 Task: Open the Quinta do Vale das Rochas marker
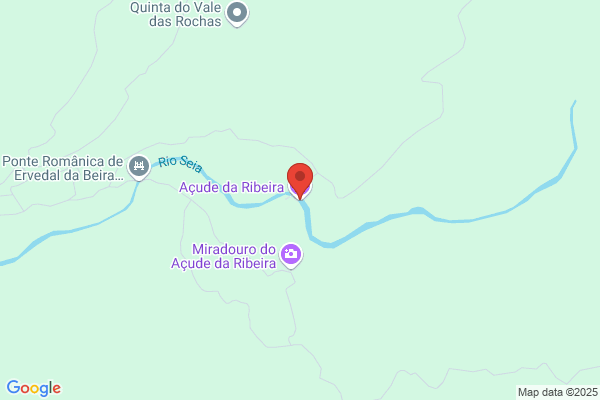(x=237, y=13)
